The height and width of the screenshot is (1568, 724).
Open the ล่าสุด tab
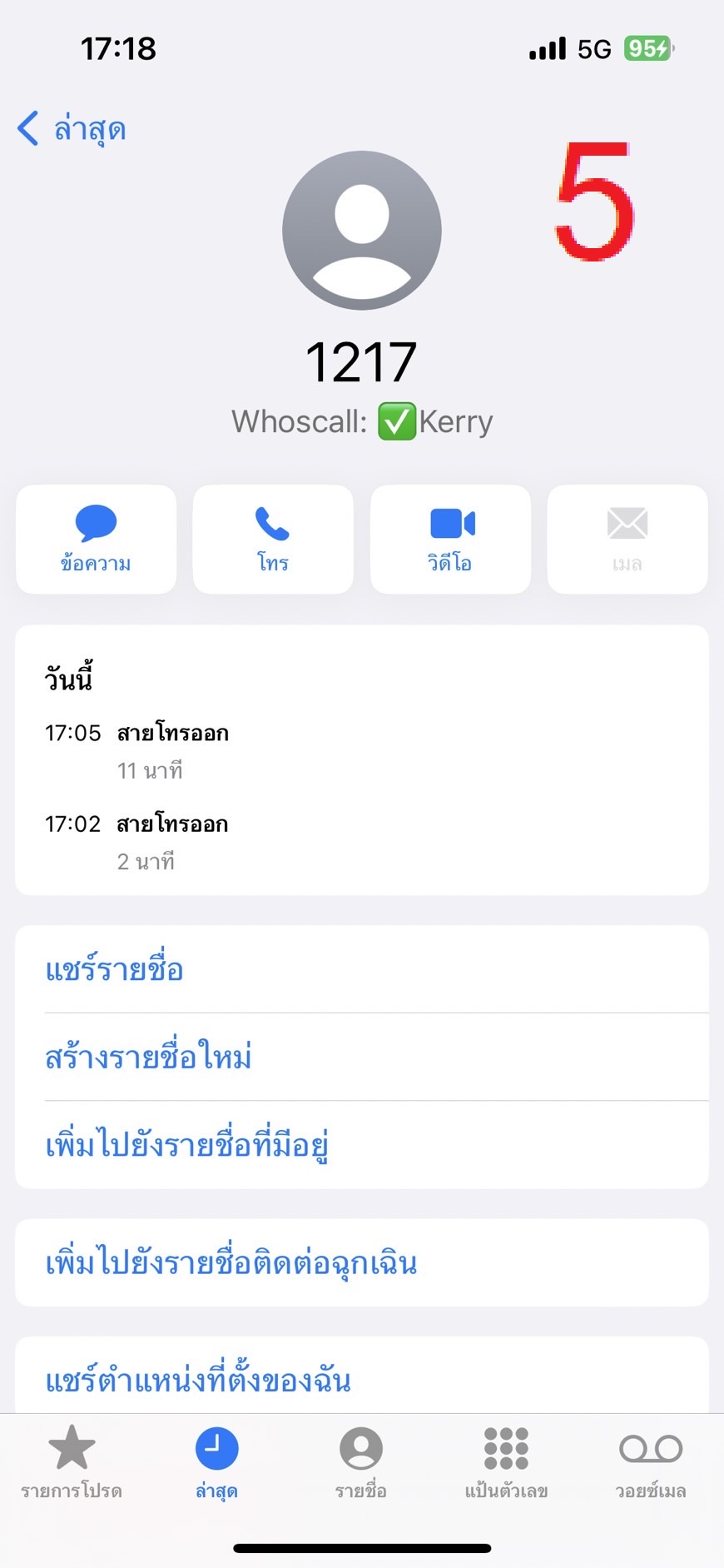point(216,1463)
